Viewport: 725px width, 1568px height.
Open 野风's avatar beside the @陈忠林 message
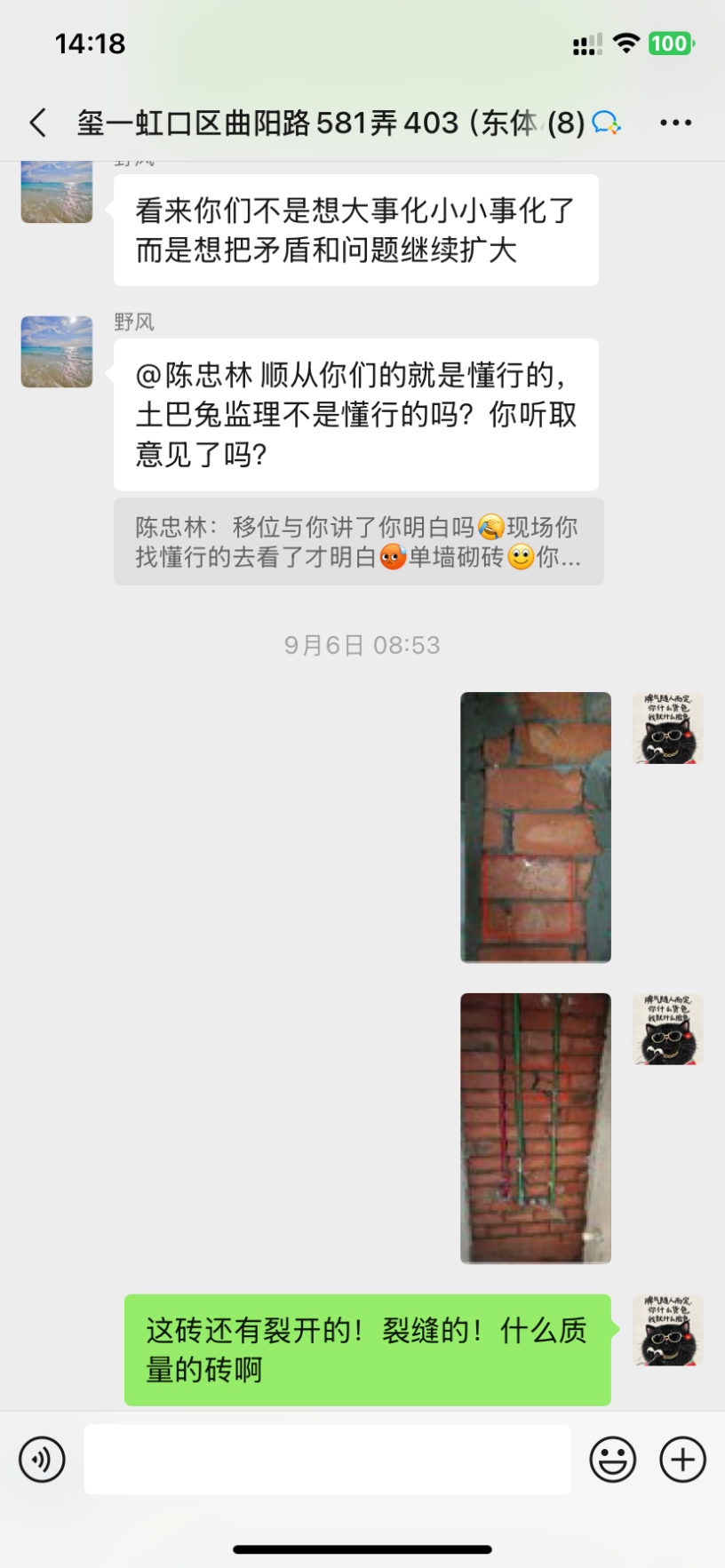tap(57, 352)
